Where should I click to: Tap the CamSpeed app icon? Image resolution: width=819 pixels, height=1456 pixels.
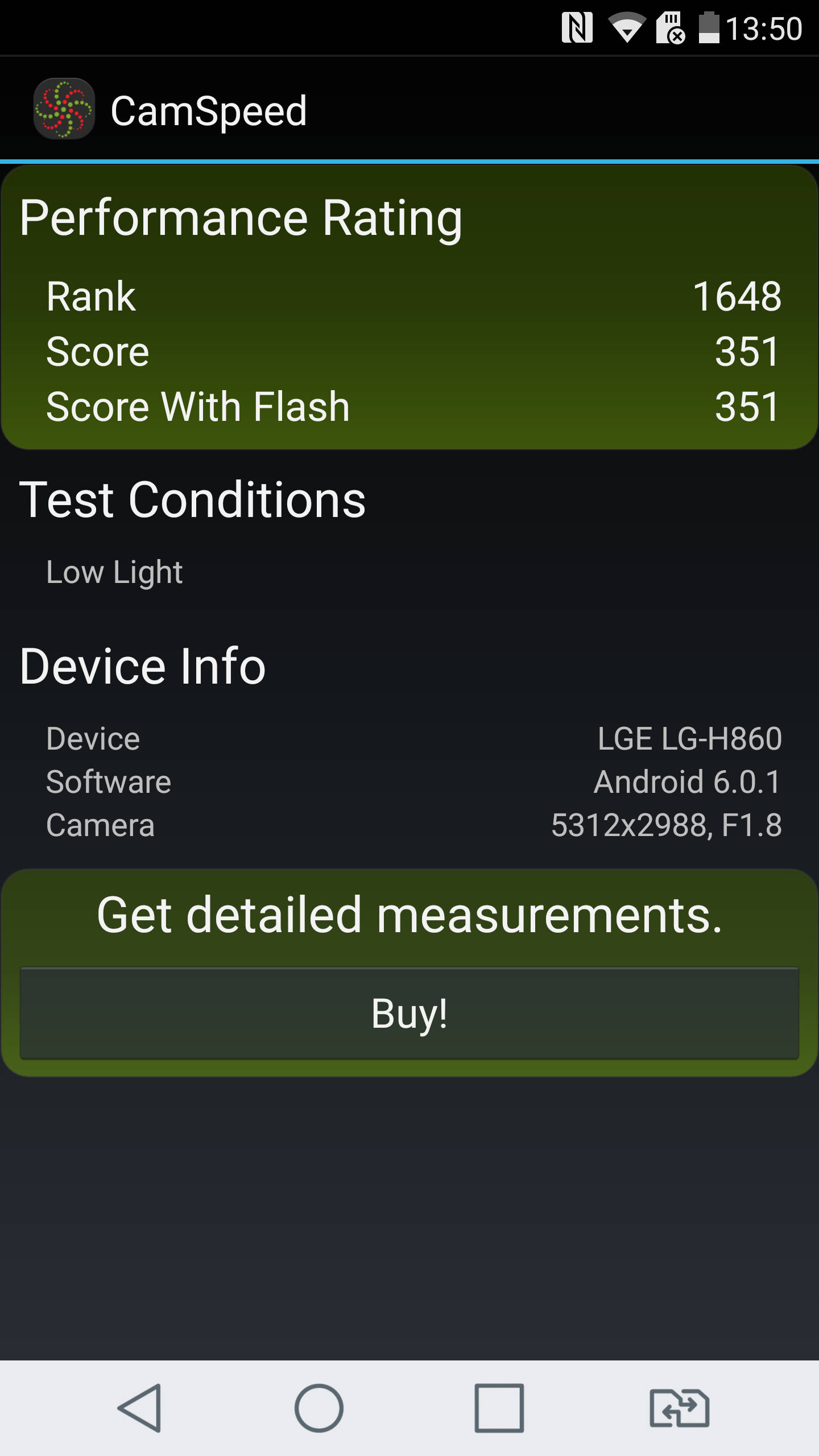[64, 108]
